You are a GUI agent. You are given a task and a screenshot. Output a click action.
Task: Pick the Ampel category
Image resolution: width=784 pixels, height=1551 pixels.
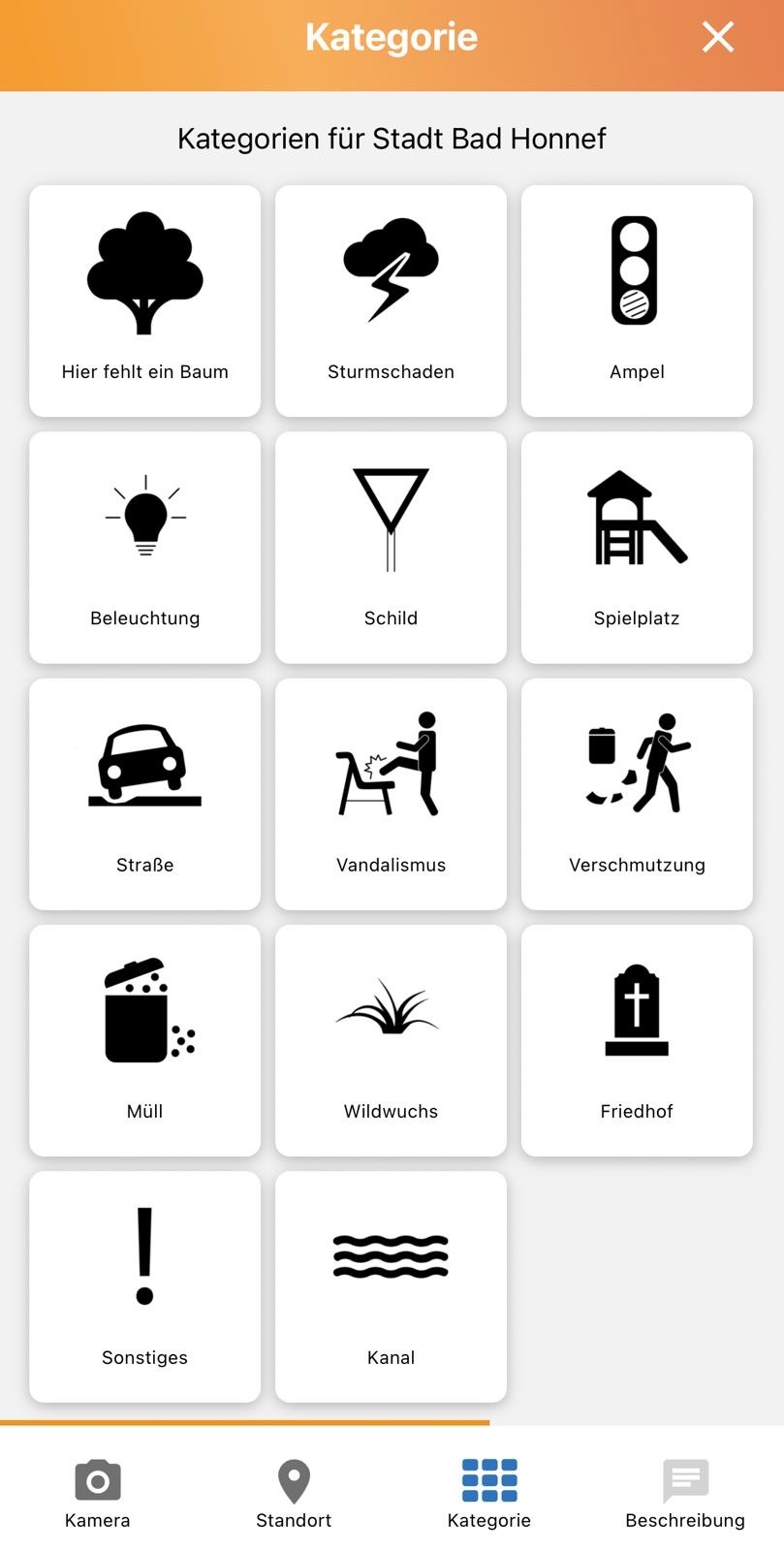coord(637,301)
